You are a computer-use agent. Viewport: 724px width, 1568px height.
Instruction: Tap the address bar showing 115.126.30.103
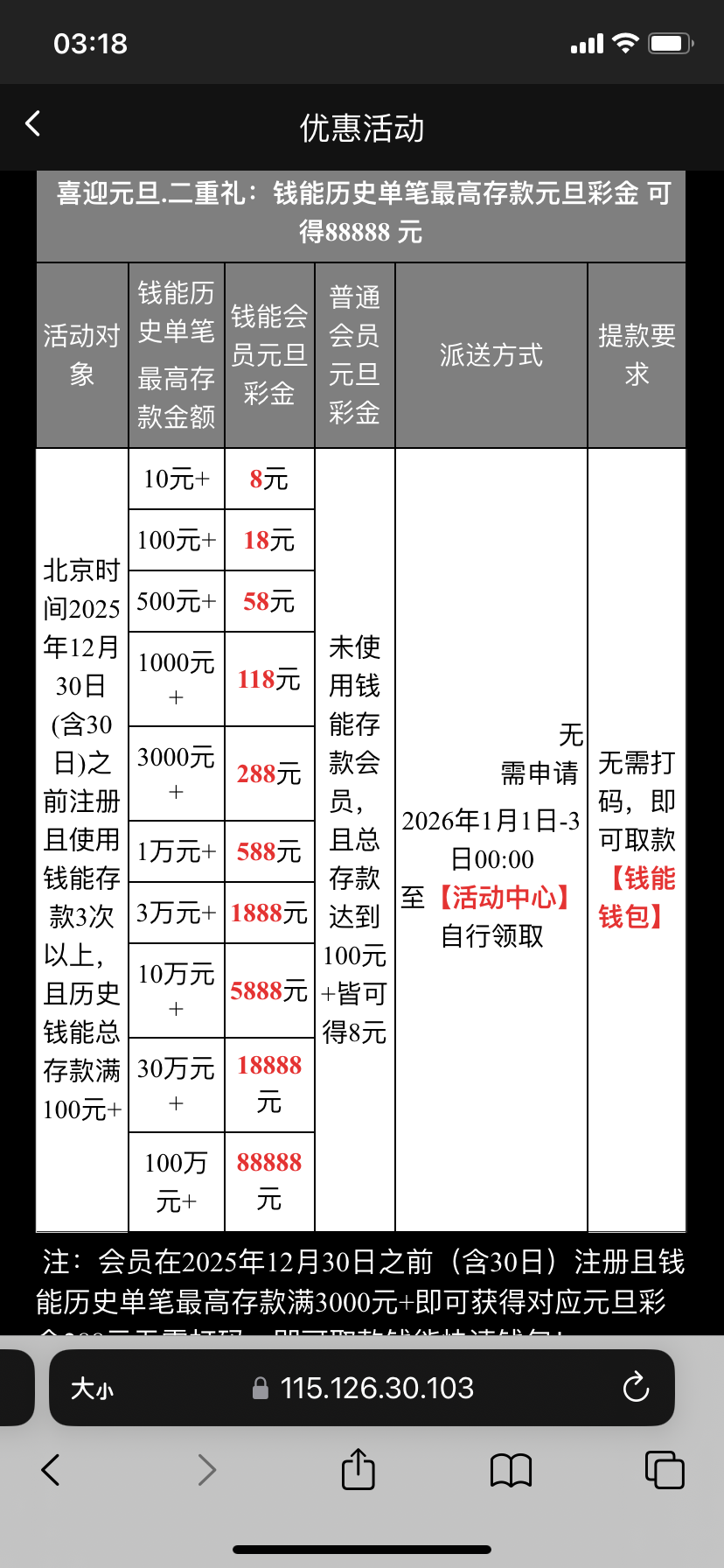tap(376, 1389)
